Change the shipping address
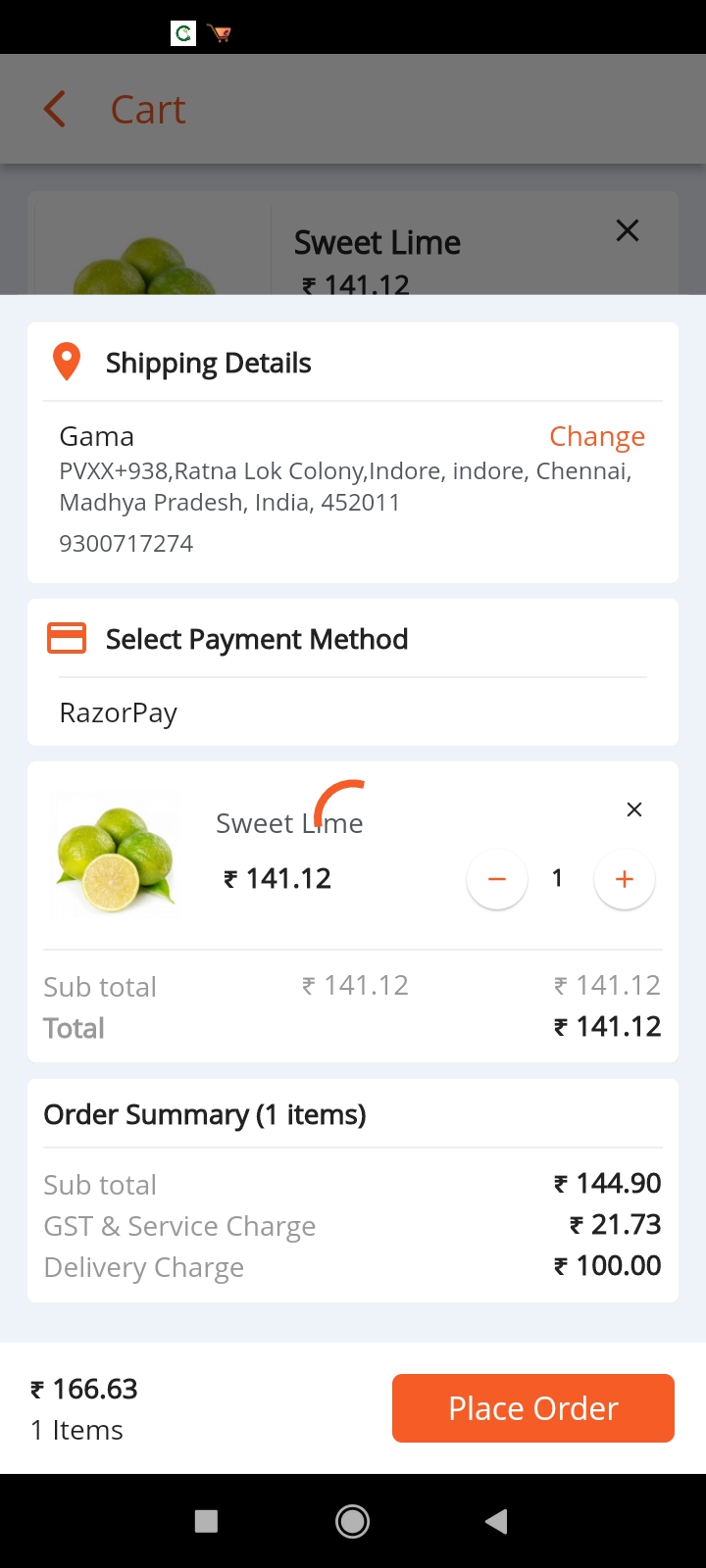The image size is (706, 1568). click(x=596, y=436)
